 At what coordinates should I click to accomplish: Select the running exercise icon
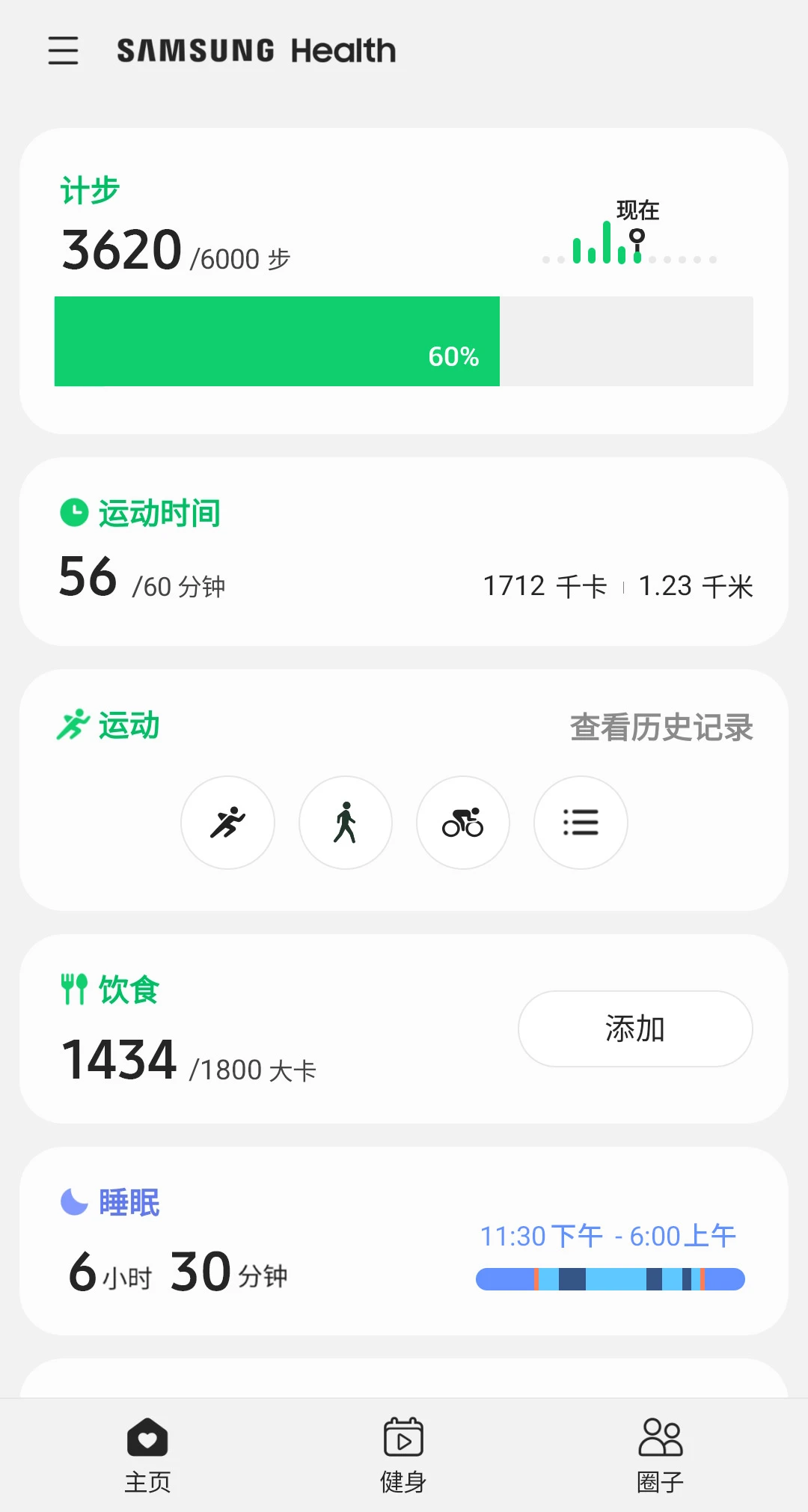(x=227, y=822)
